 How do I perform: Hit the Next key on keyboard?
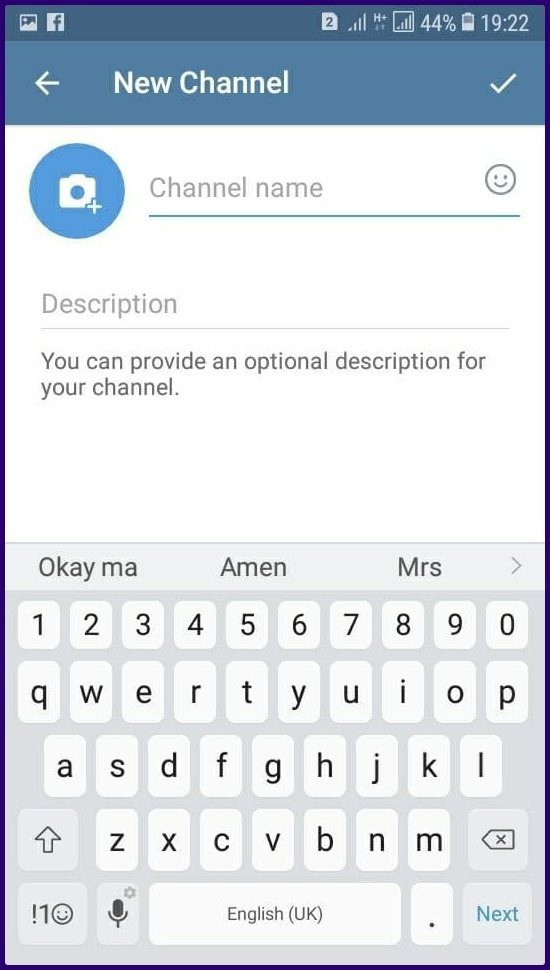(x=497, y=914)
